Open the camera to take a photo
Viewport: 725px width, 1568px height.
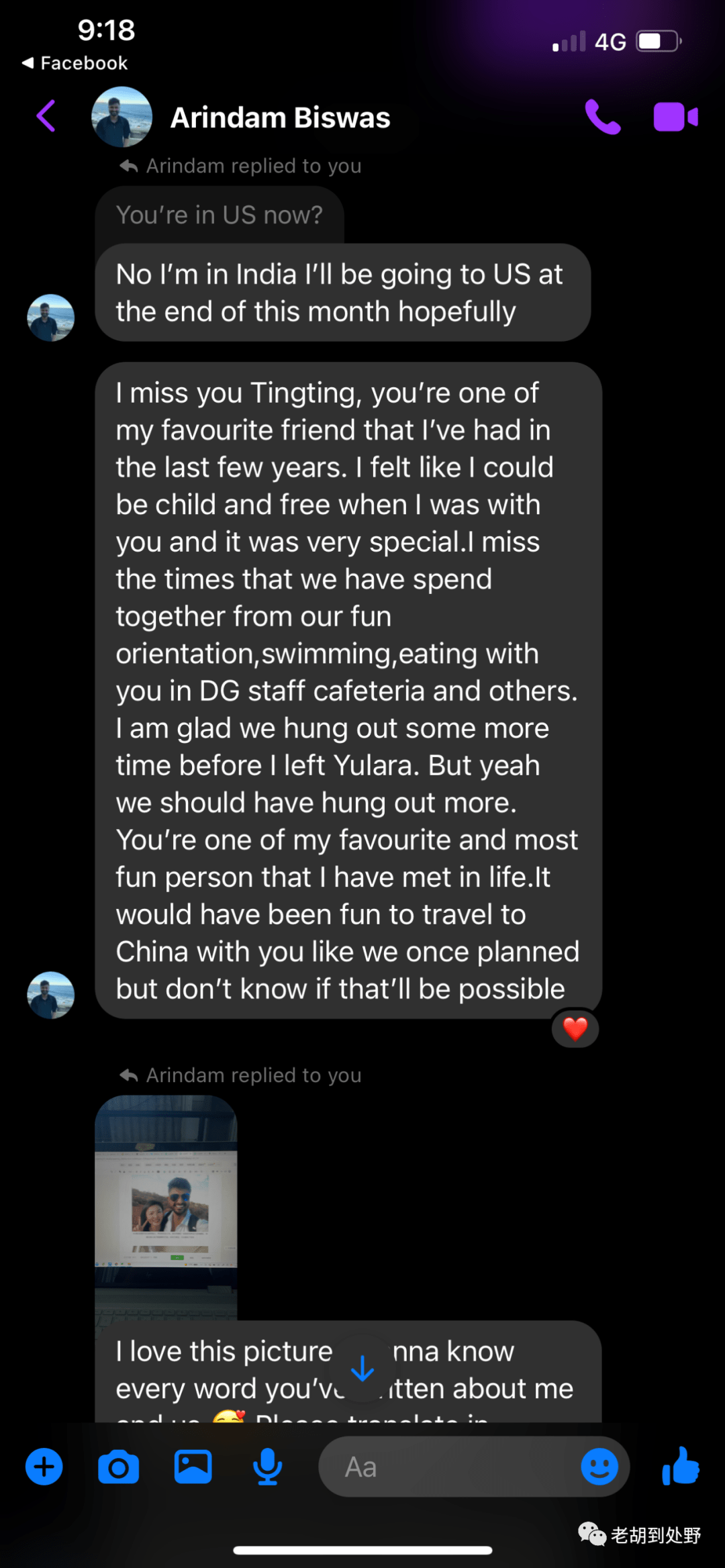(118, 1467)
